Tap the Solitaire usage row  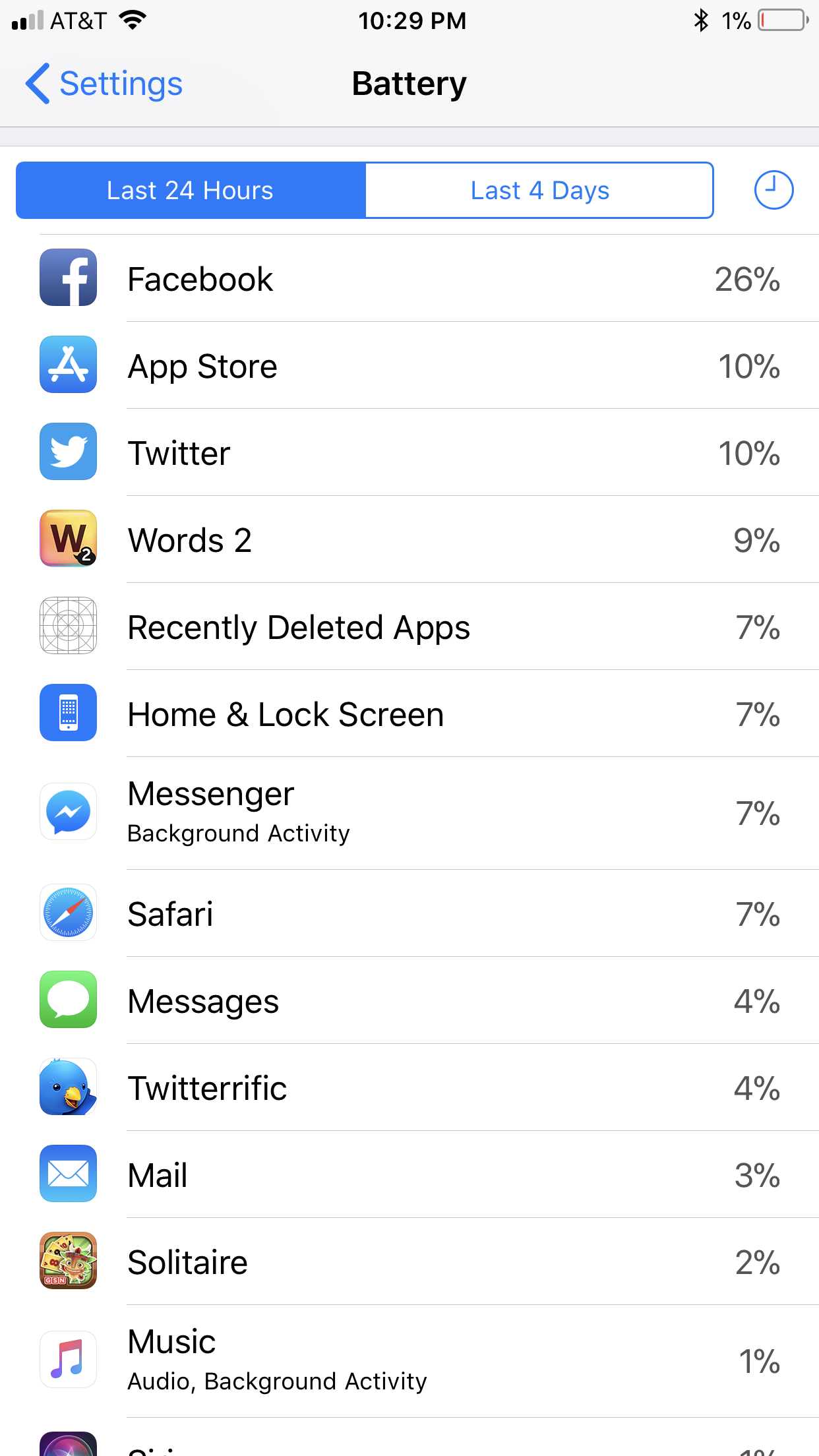point(409,1261)
